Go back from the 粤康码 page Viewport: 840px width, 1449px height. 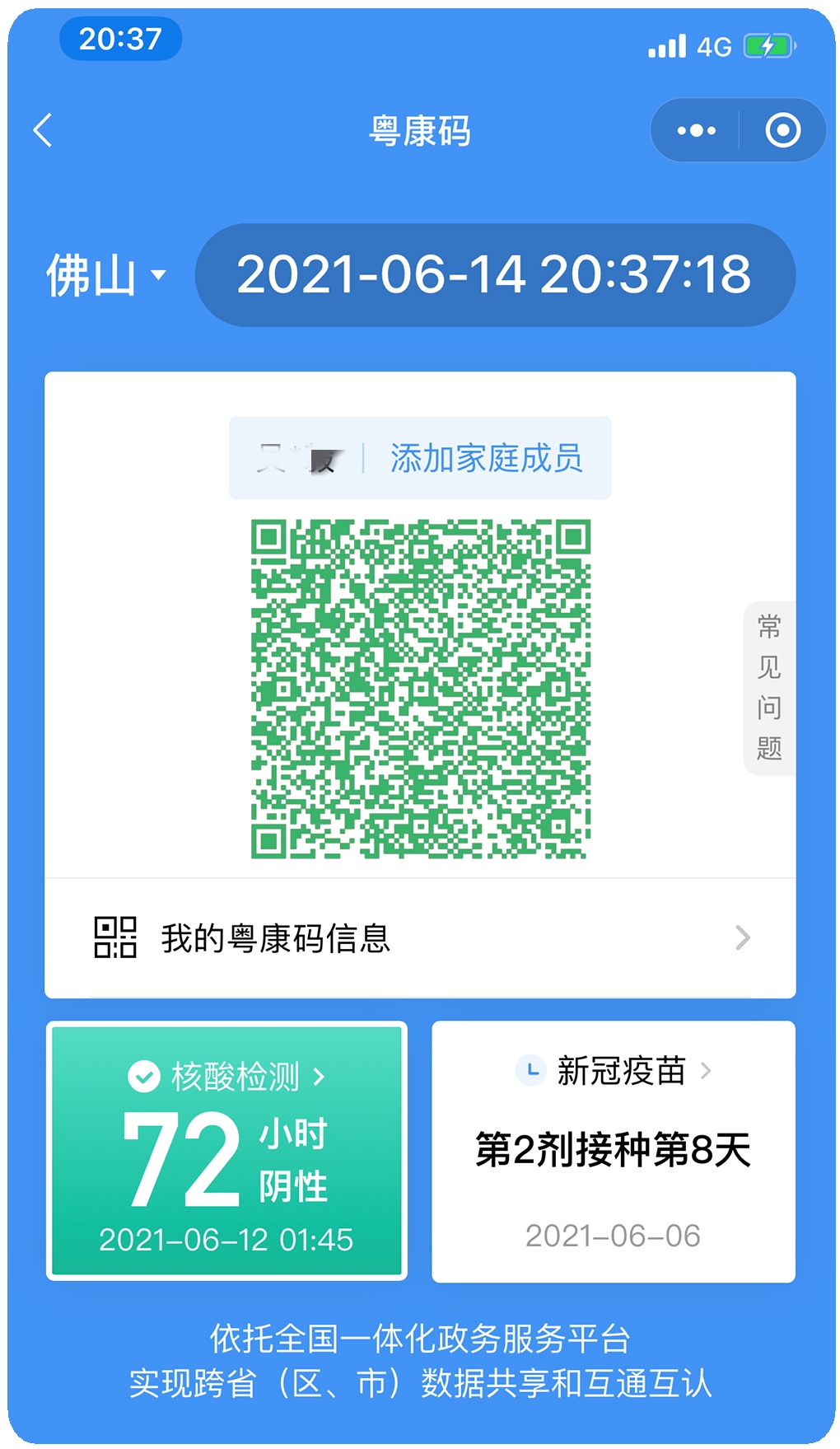pos(43,130)
